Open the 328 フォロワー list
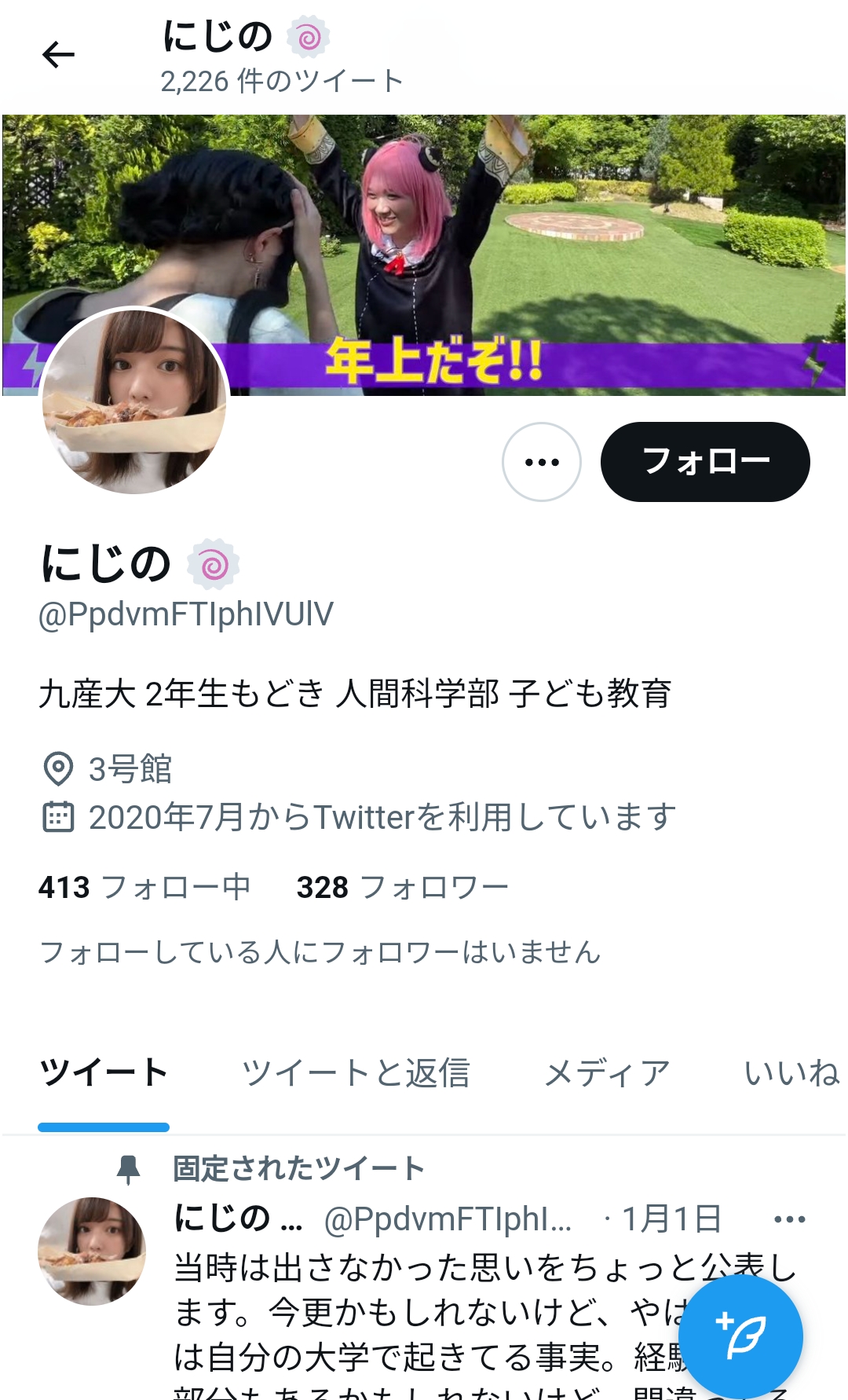The image size is (848, 1400). point(403,887)
